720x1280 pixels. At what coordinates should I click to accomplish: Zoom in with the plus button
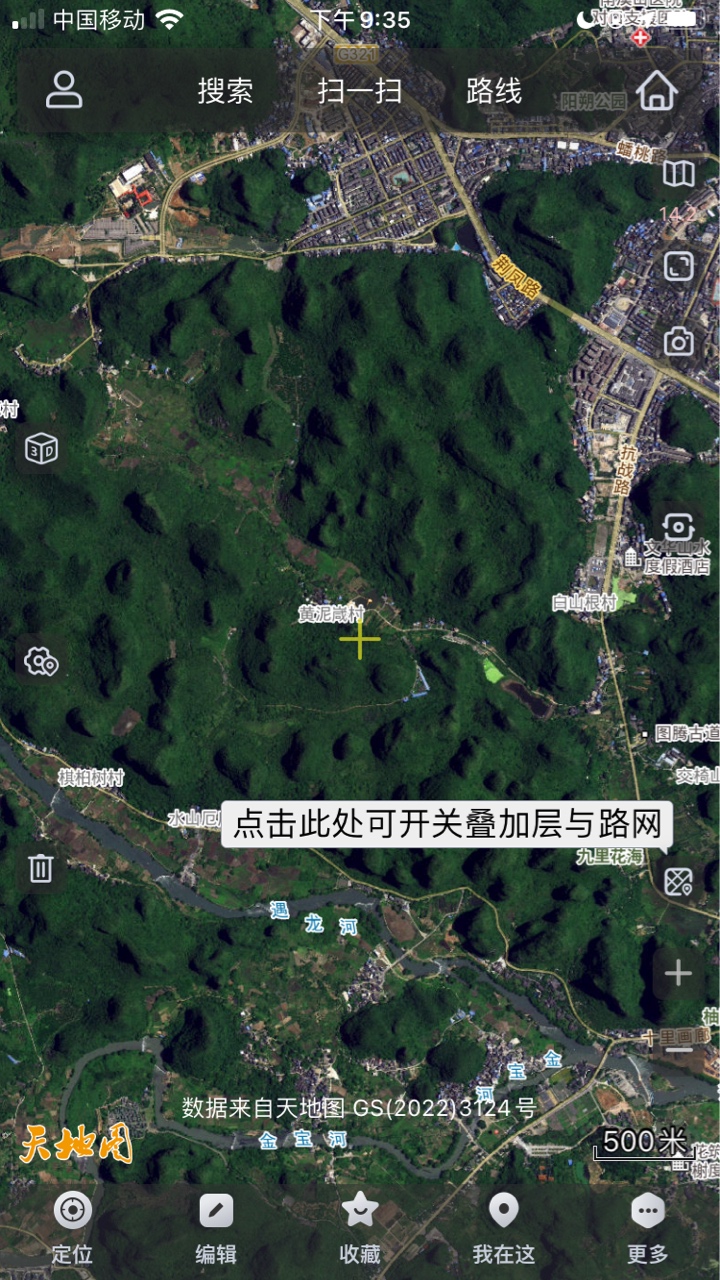tap(679, 973)
